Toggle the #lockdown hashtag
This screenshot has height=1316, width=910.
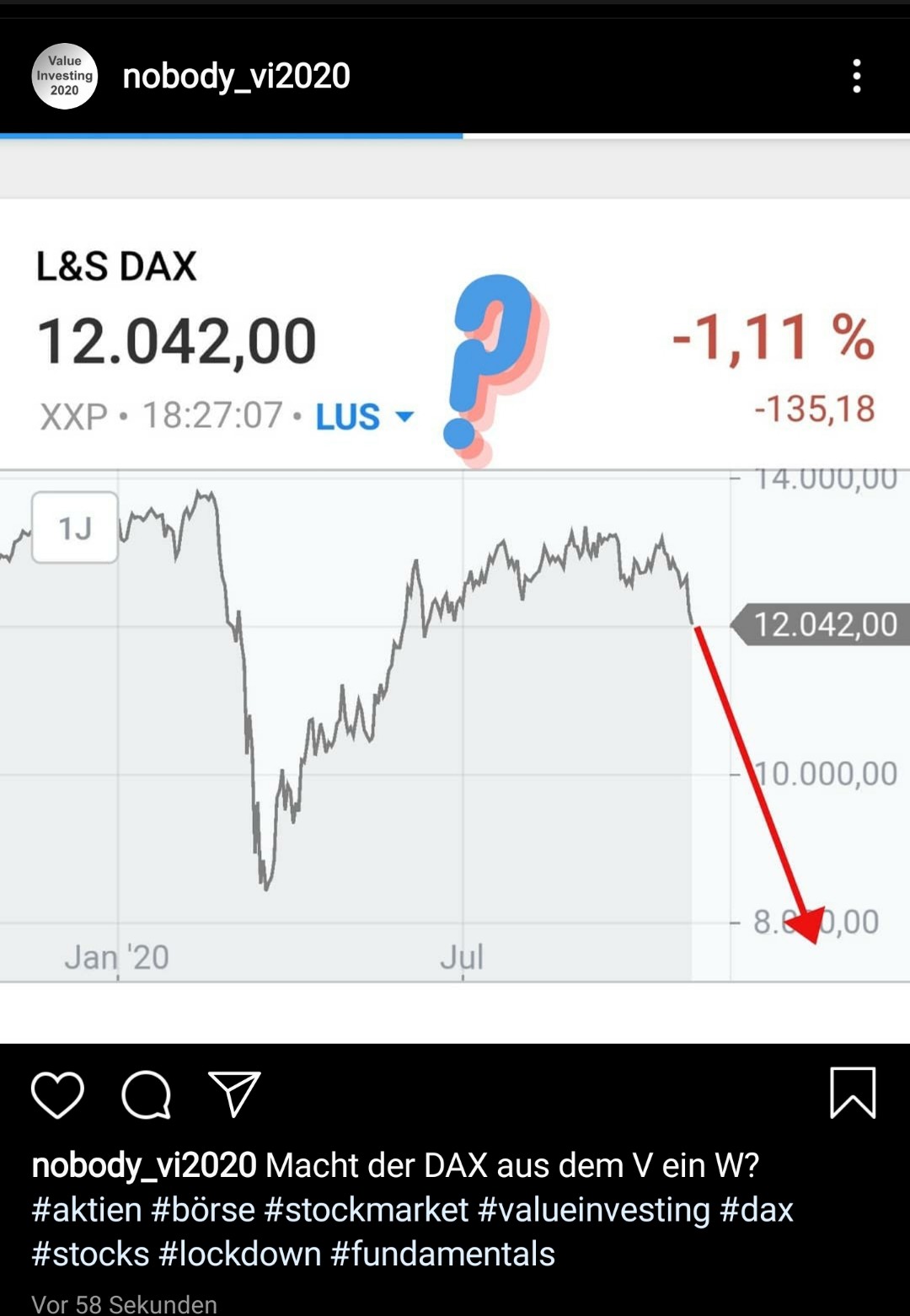point(239,1254)
